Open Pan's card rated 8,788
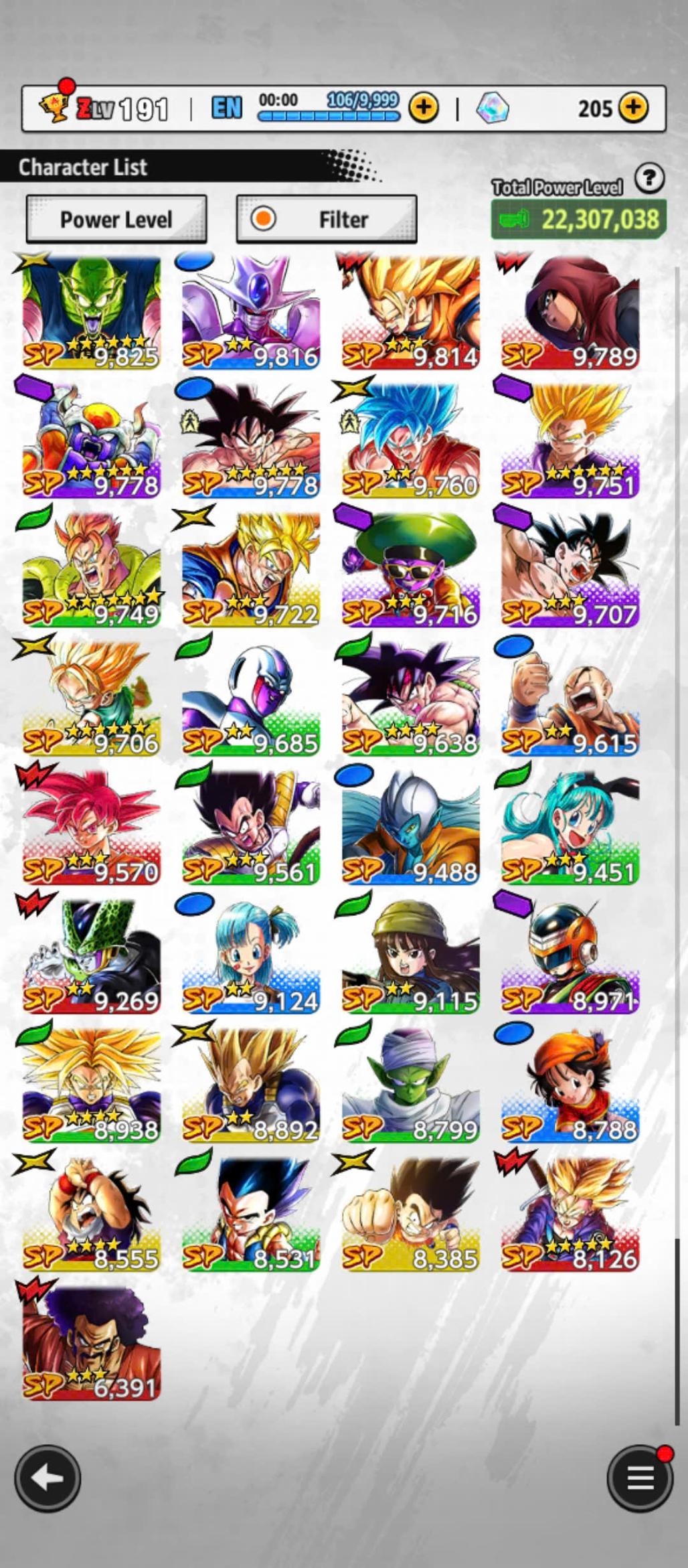 click(x=570, y=1086)
